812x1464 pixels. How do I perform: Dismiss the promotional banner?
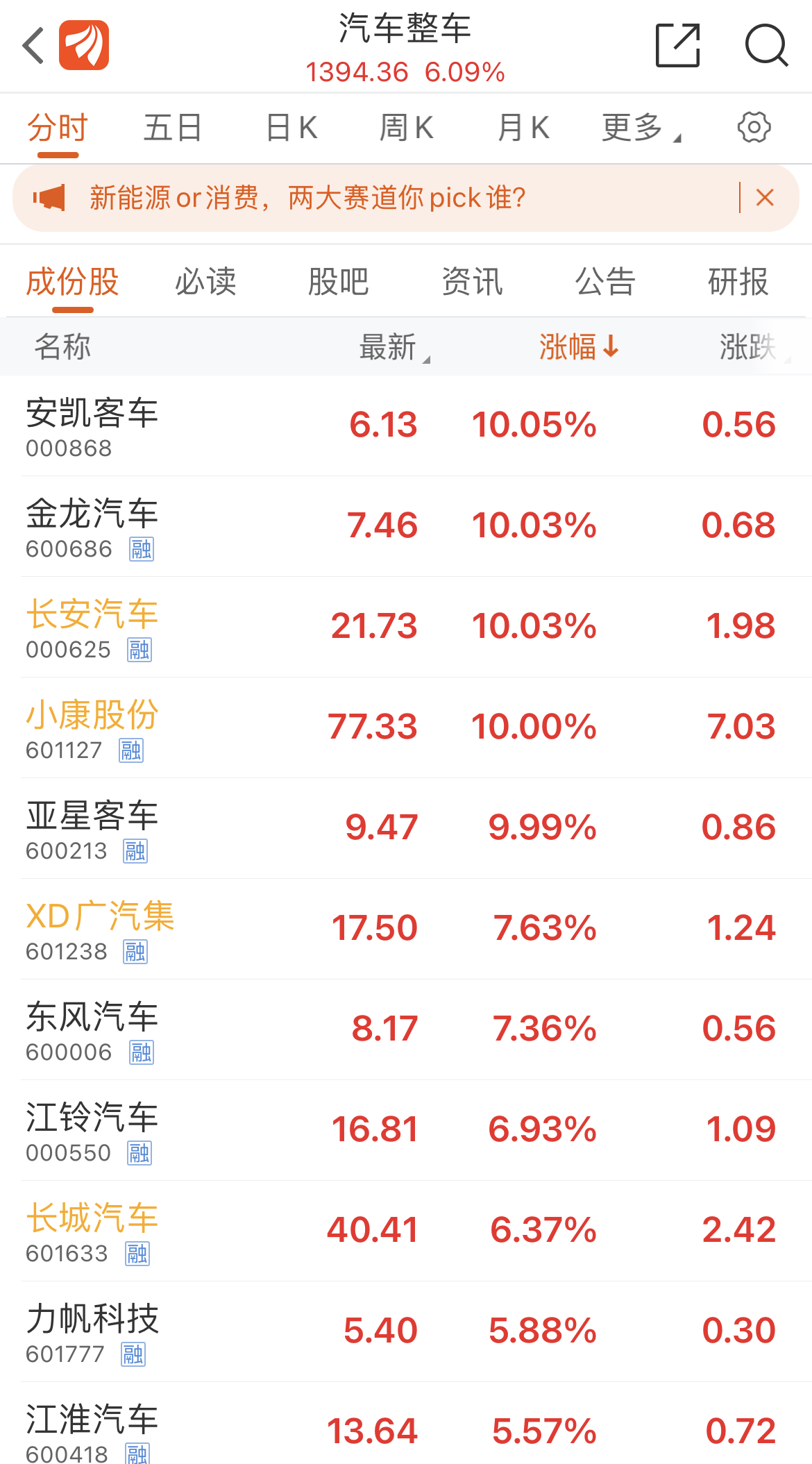[x=765, y=198]
